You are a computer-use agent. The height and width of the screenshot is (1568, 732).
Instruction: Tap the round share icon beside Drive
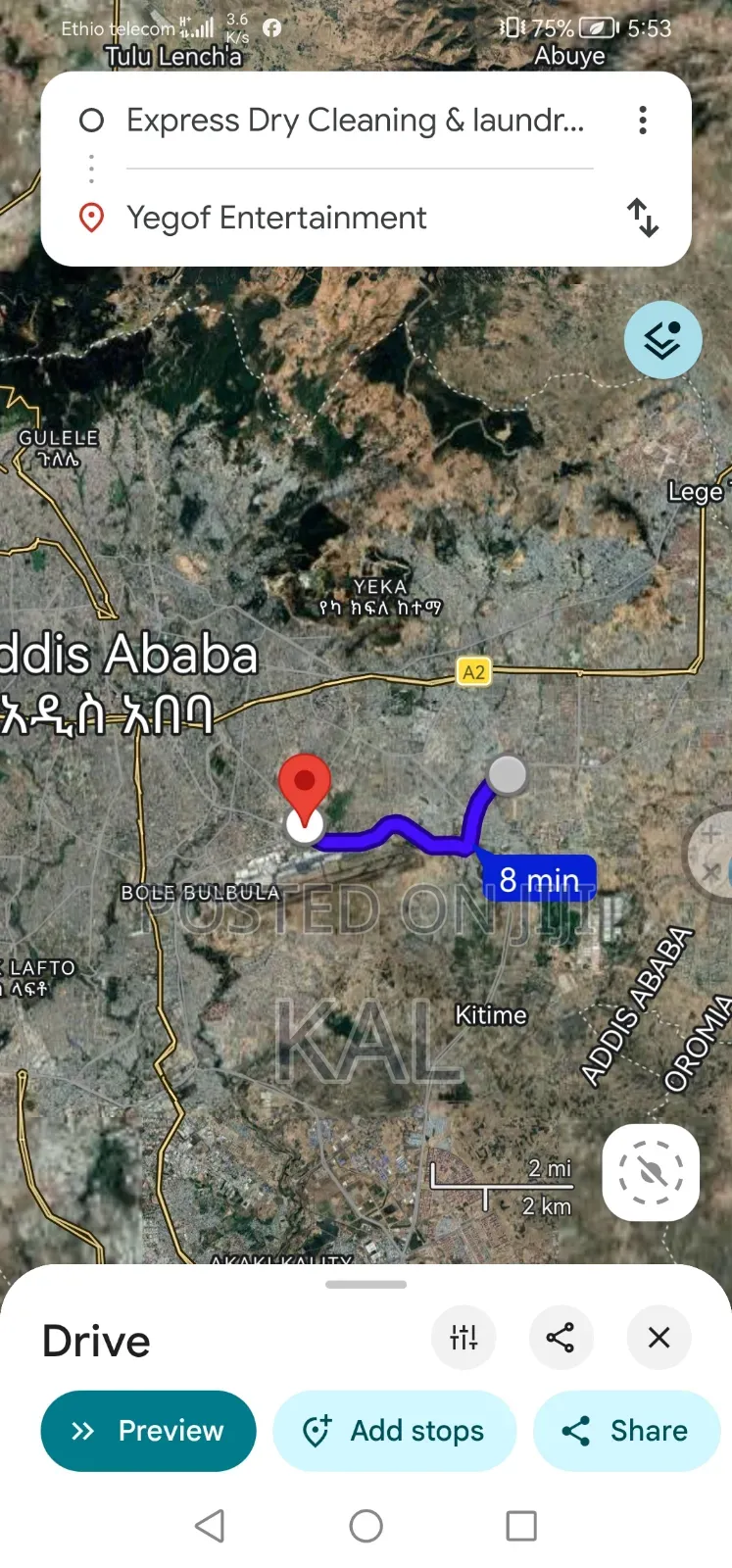561,1338
